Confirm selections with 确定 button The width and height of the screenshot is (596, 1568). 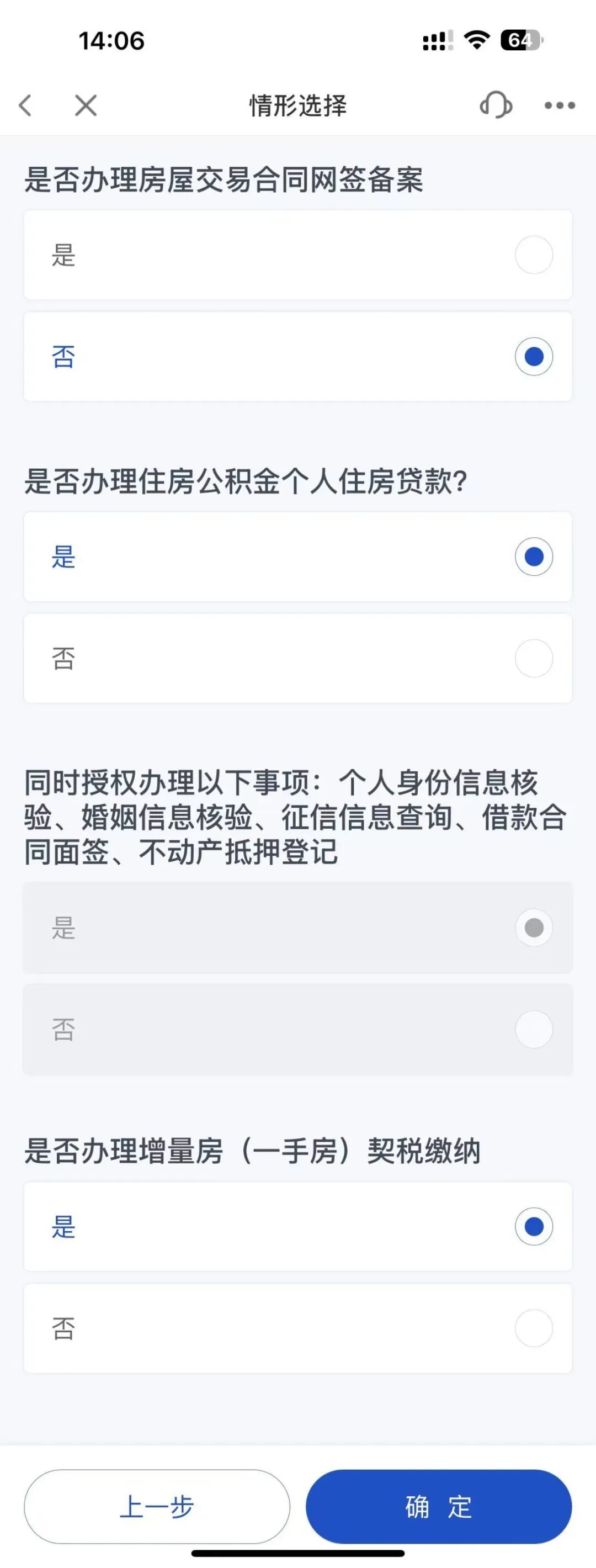[x=439, y=1507]
